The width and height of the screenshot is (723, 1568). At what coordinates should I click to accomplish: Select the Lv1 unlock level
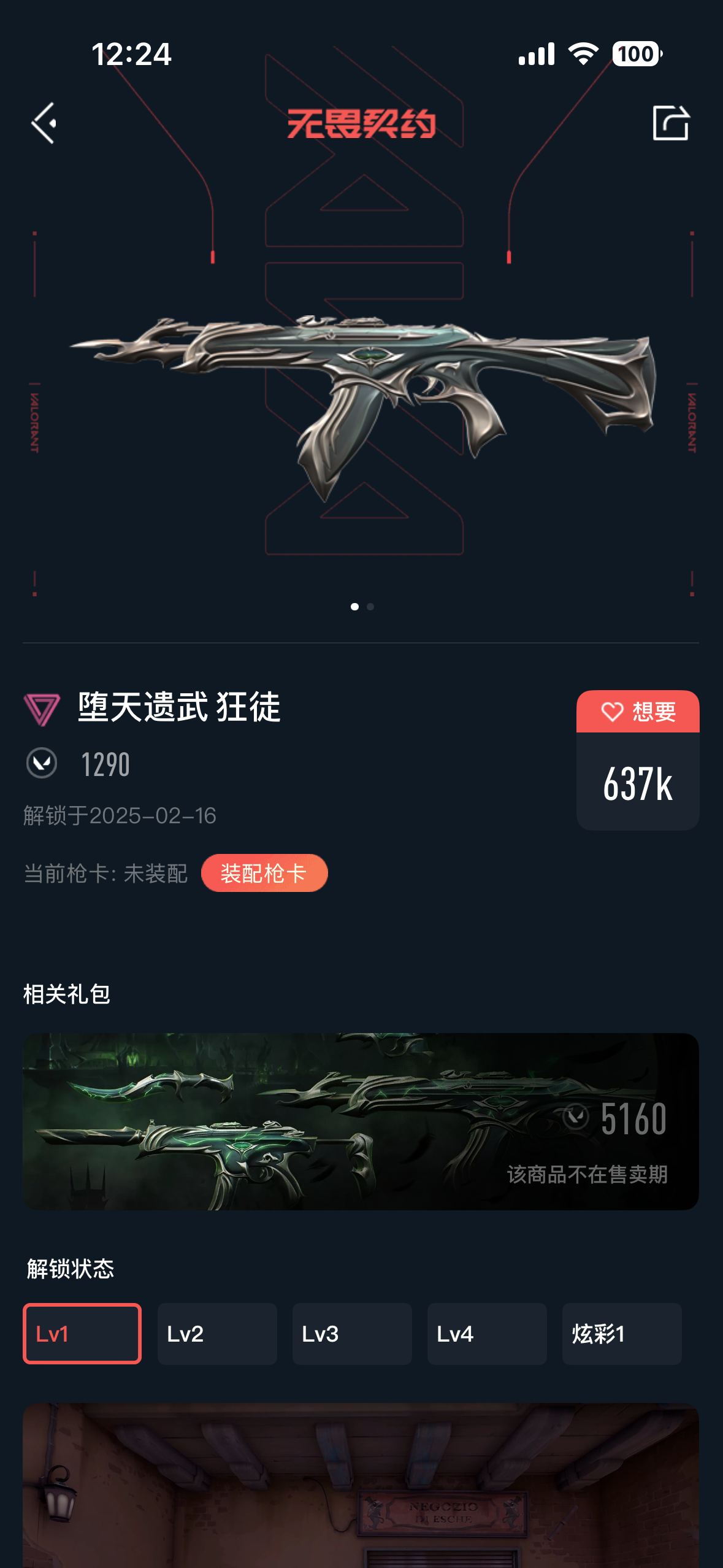[x=82, y=1334]
